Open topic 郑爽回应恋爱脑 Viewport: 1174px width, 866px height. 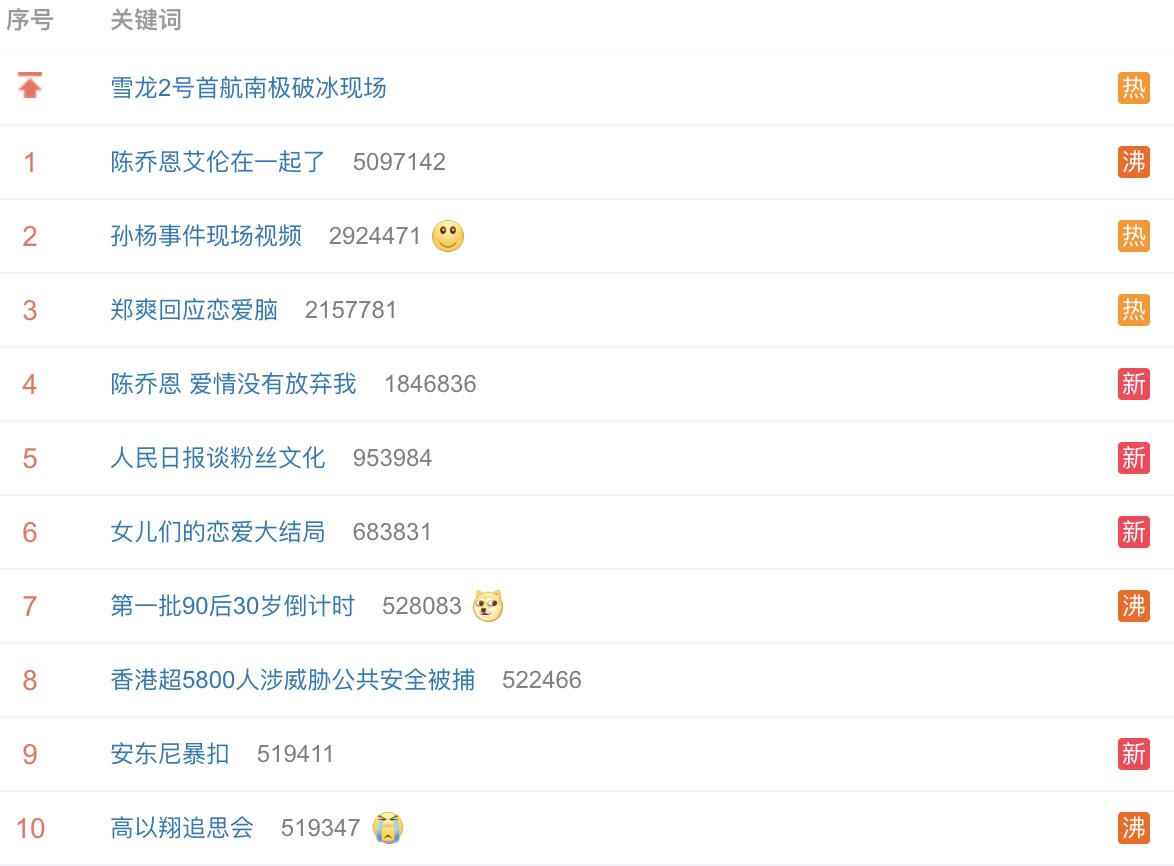coord(194,310)
